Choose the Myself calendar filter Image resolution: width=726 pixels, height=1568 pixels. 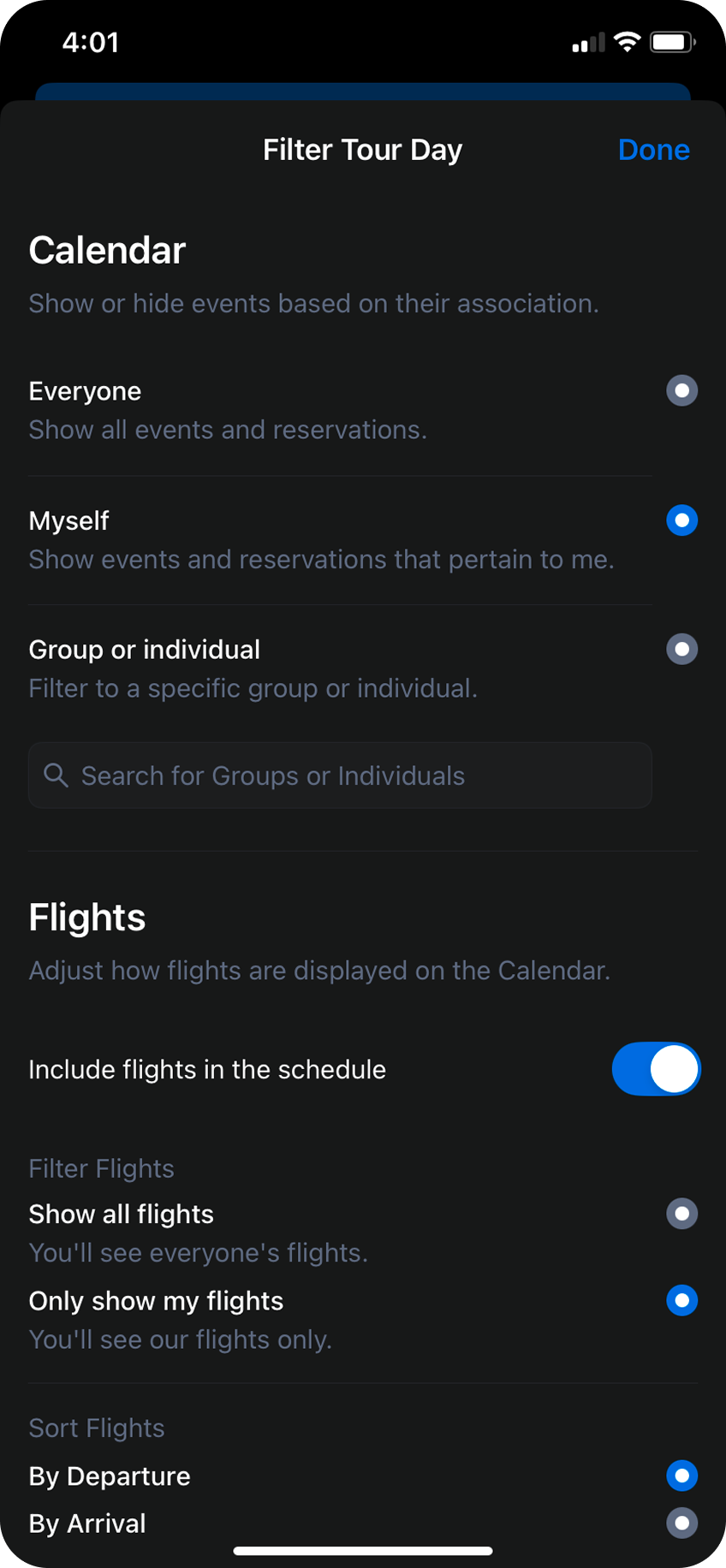pos(681,520)
